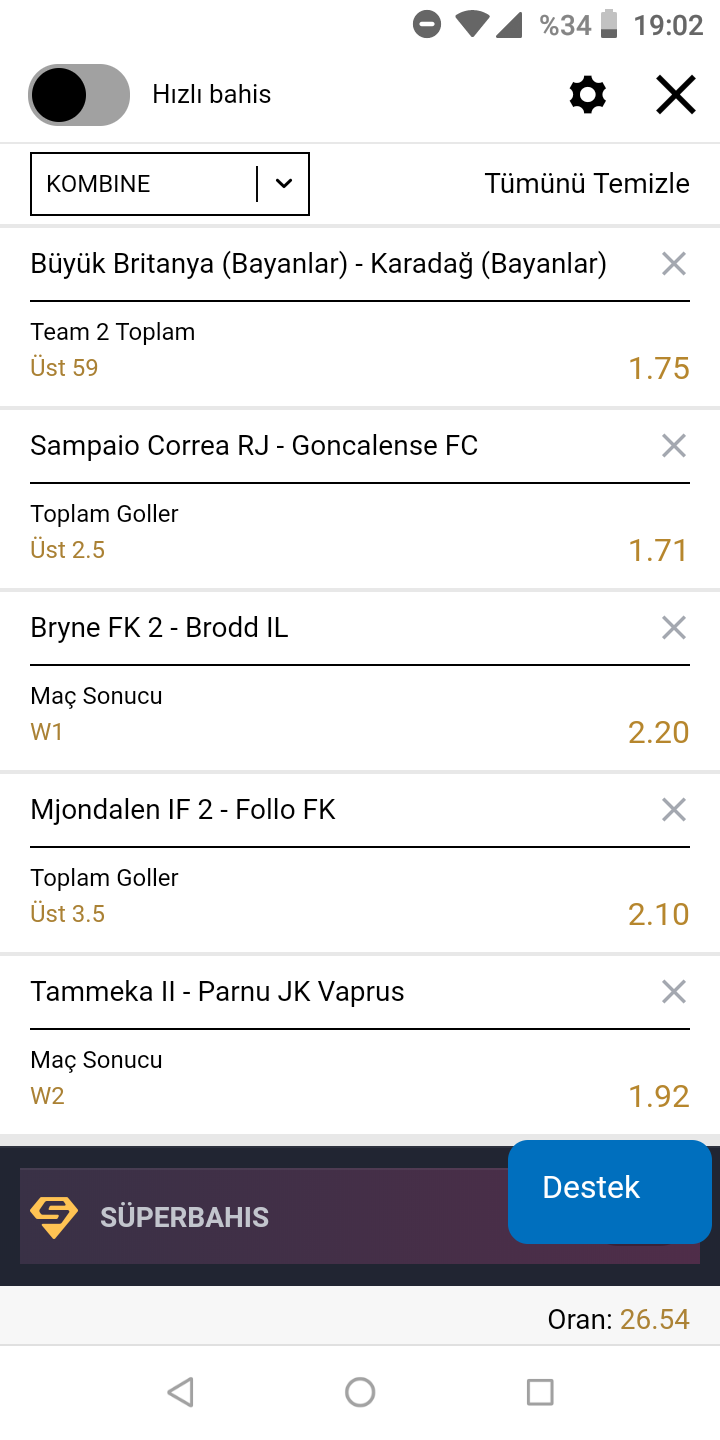Remove the Büyük Britanya - Karadağ bet
720x1440 pixels.
tap(674, 264)
